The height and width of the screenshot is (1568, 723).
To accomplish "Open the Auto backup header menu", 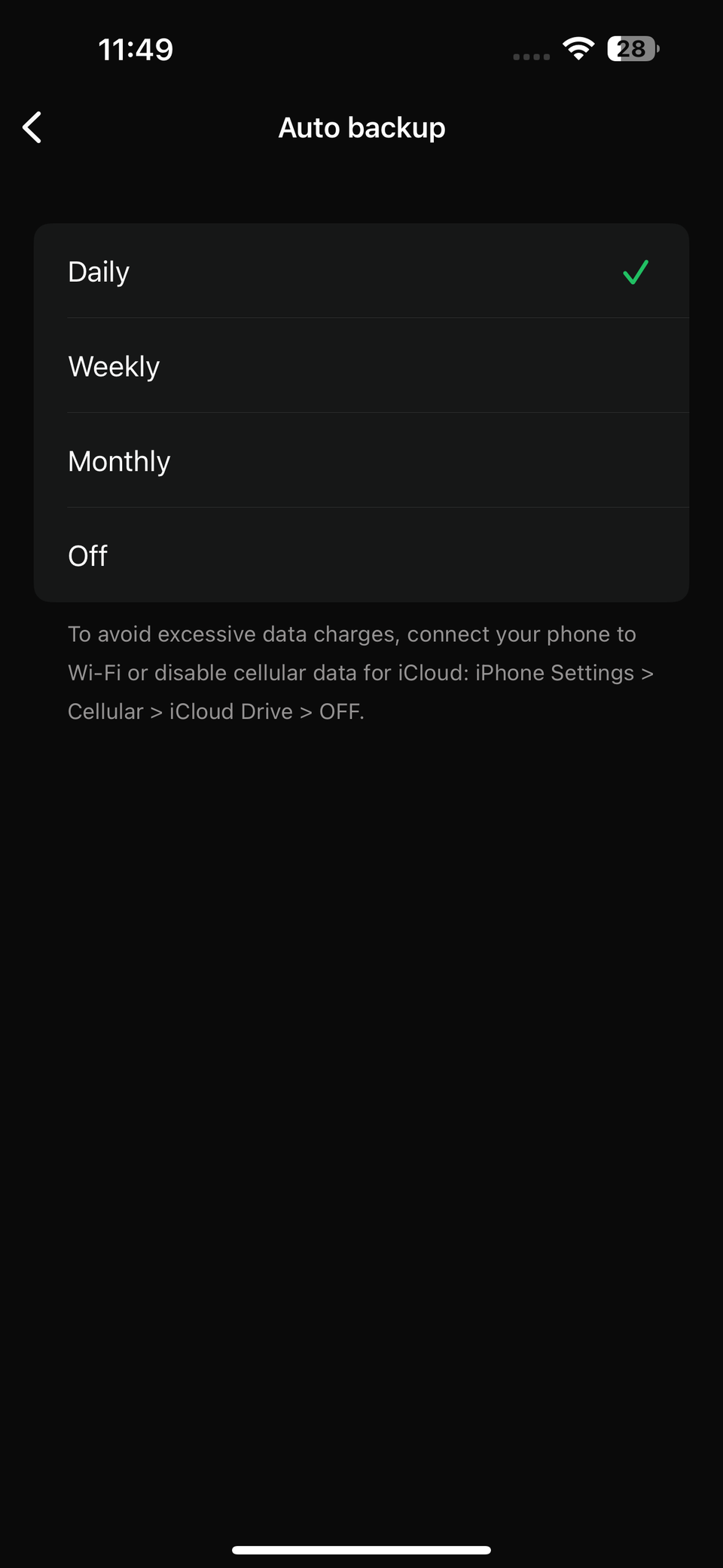I will (361, 127).
